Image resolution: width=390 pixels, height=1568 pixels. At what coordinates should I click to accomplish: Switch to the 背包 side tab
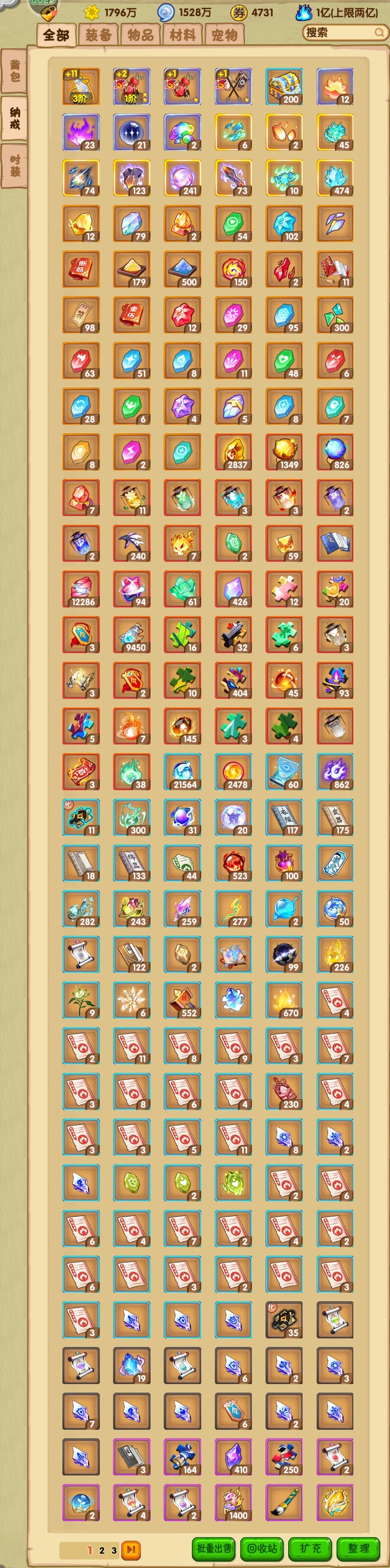14,71
